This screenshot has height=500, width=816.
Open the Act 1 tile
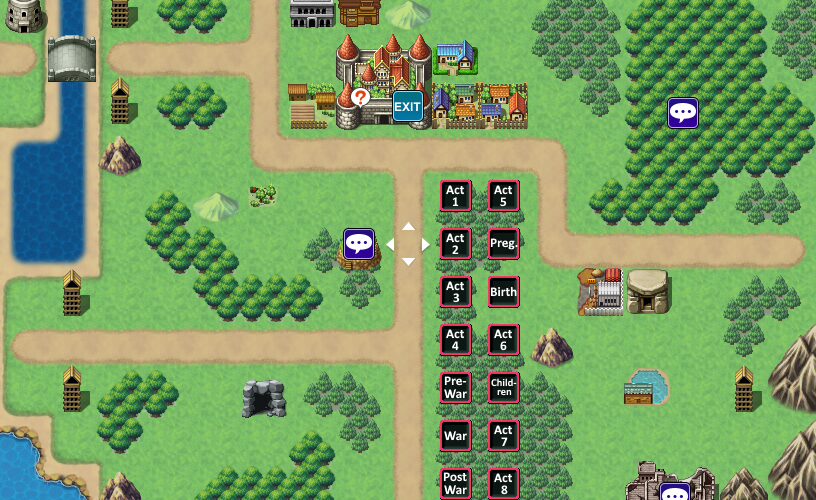455,196
